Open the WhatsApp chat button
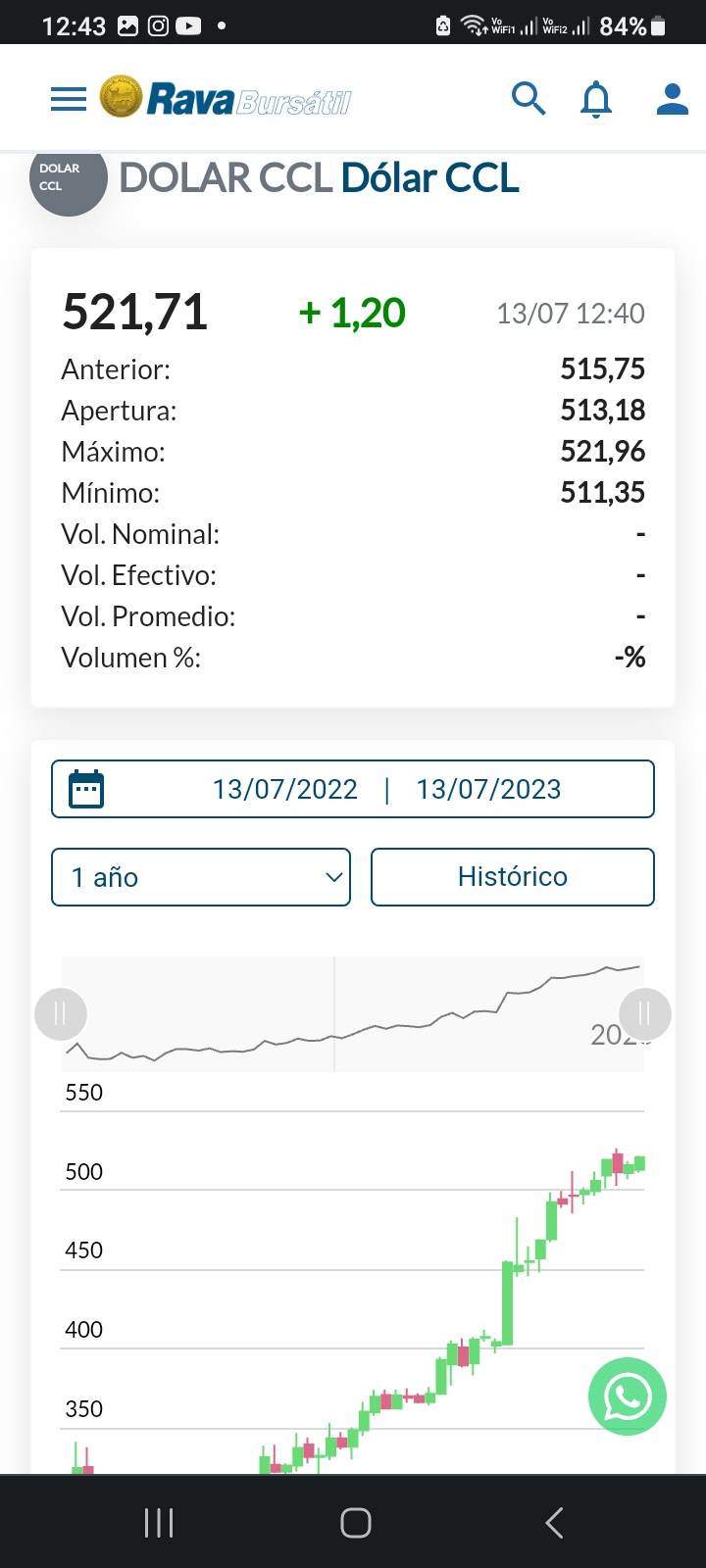The width and height of the screenshot is (706, 1568). click(x=628, y=1396)
